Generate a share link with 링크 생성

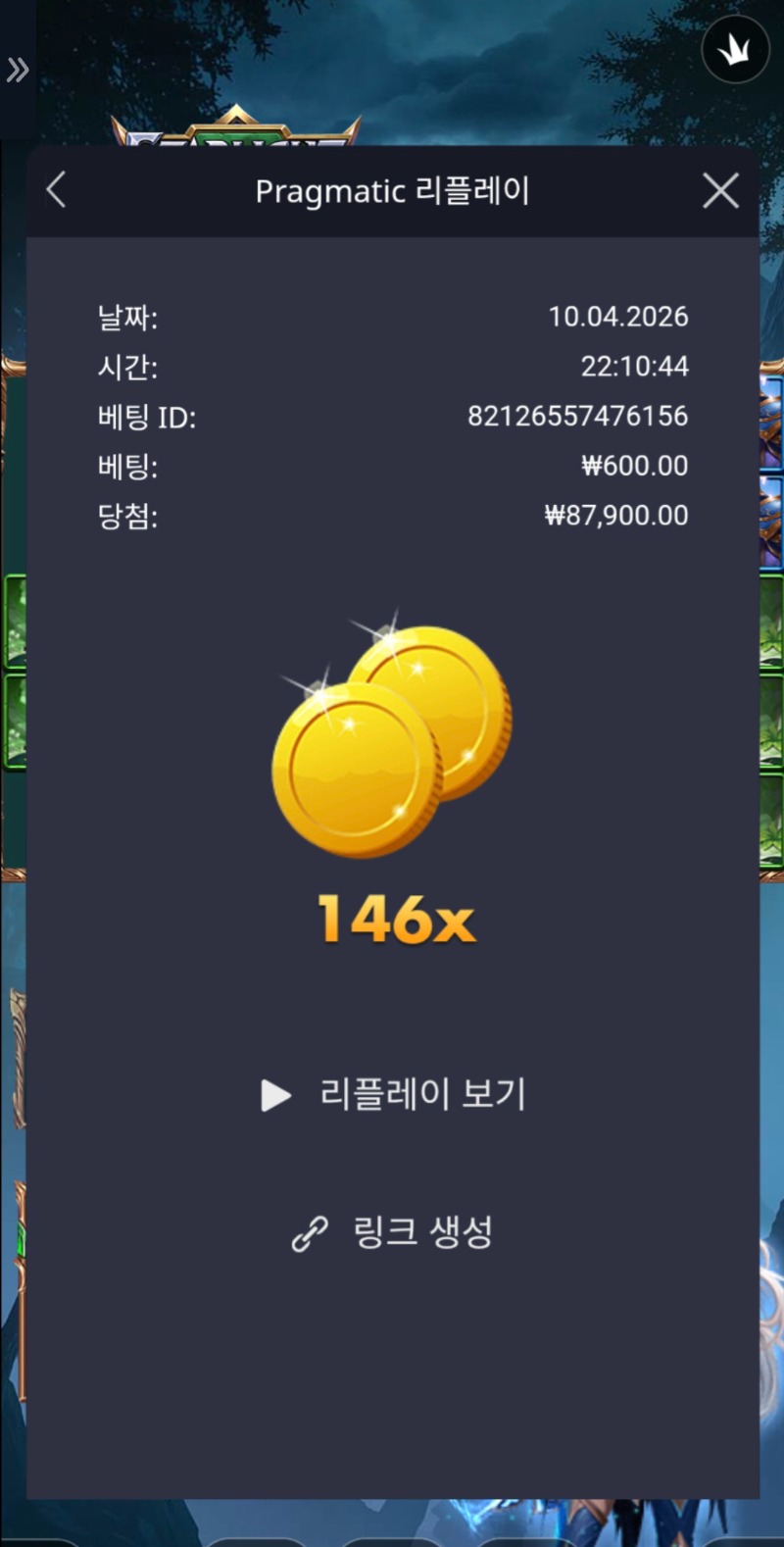393,1232
